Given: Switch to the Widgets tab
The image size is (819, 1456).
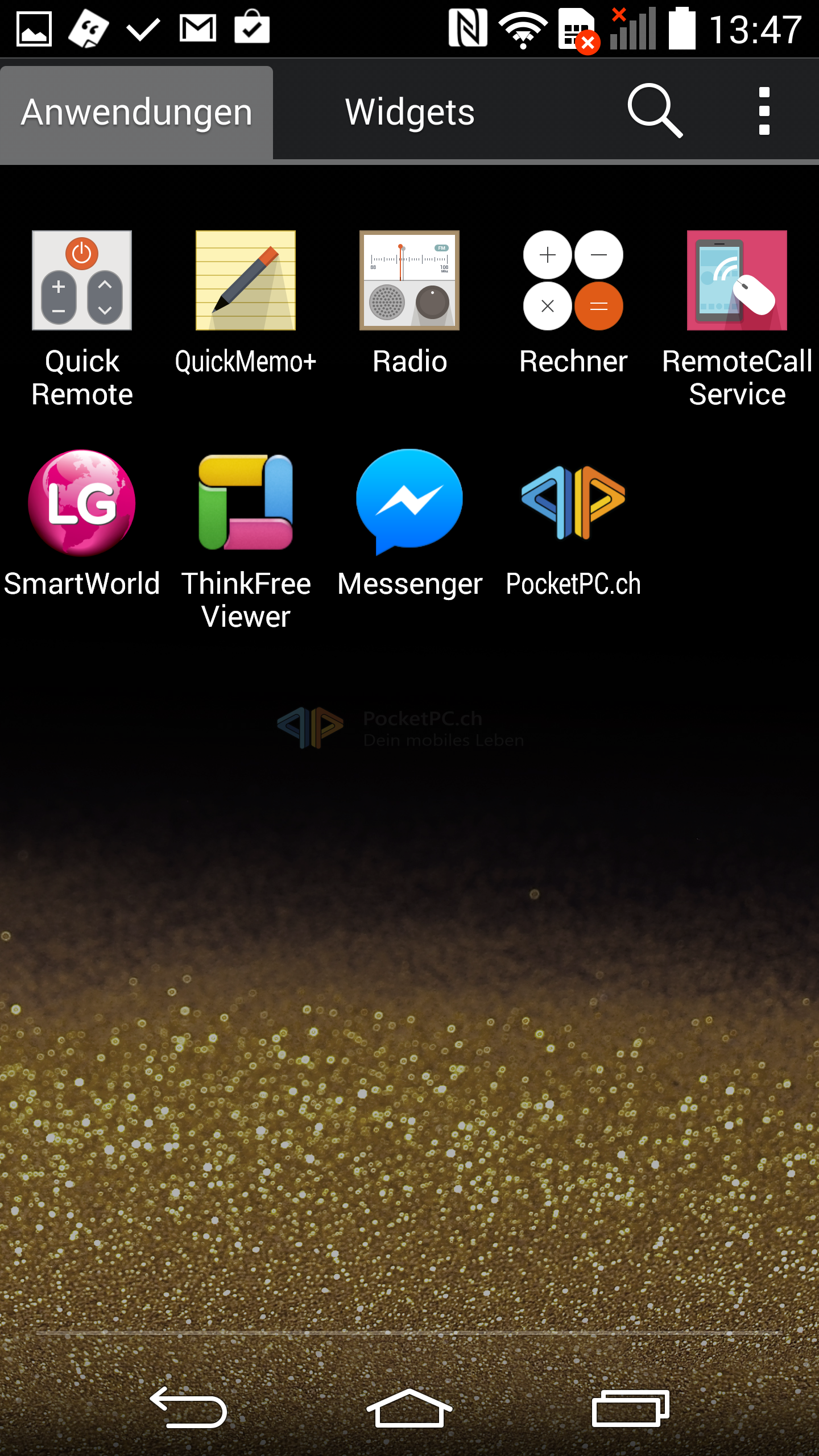Looking at the screenshot, I should (409, 111).
